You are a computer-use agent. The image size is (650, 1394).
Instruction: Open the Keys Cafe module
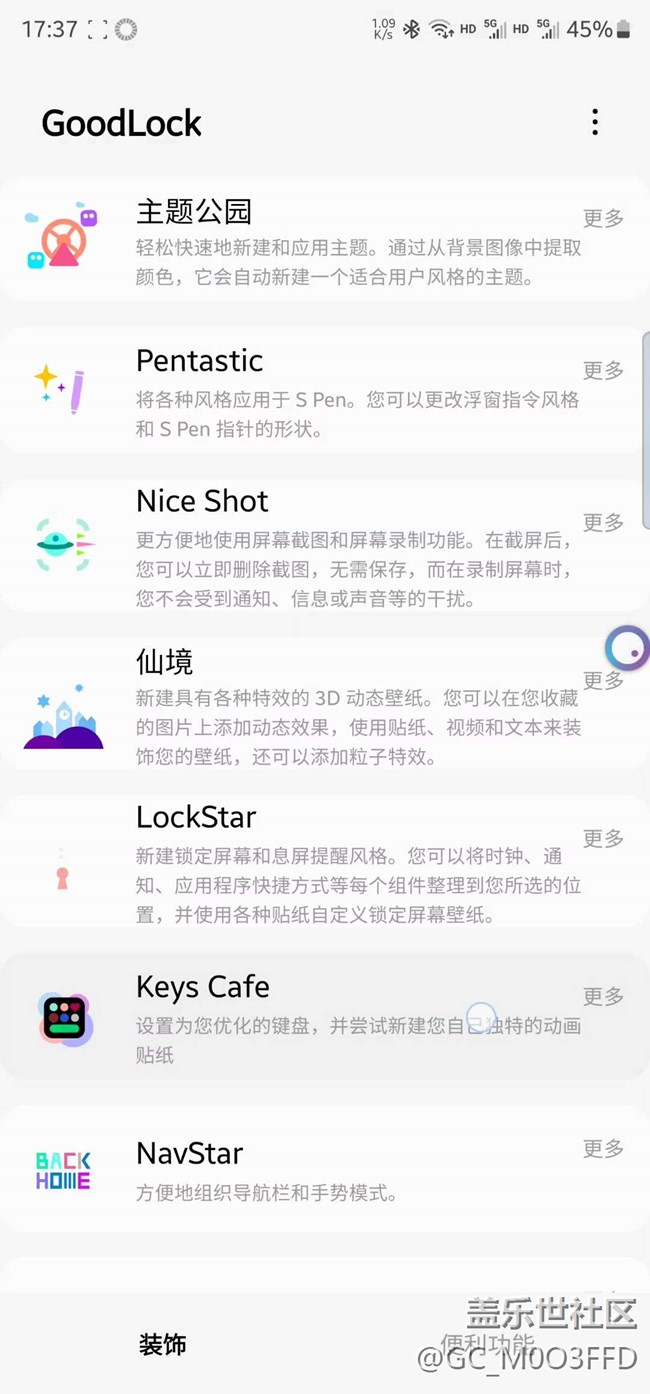tap(300, 1017)
